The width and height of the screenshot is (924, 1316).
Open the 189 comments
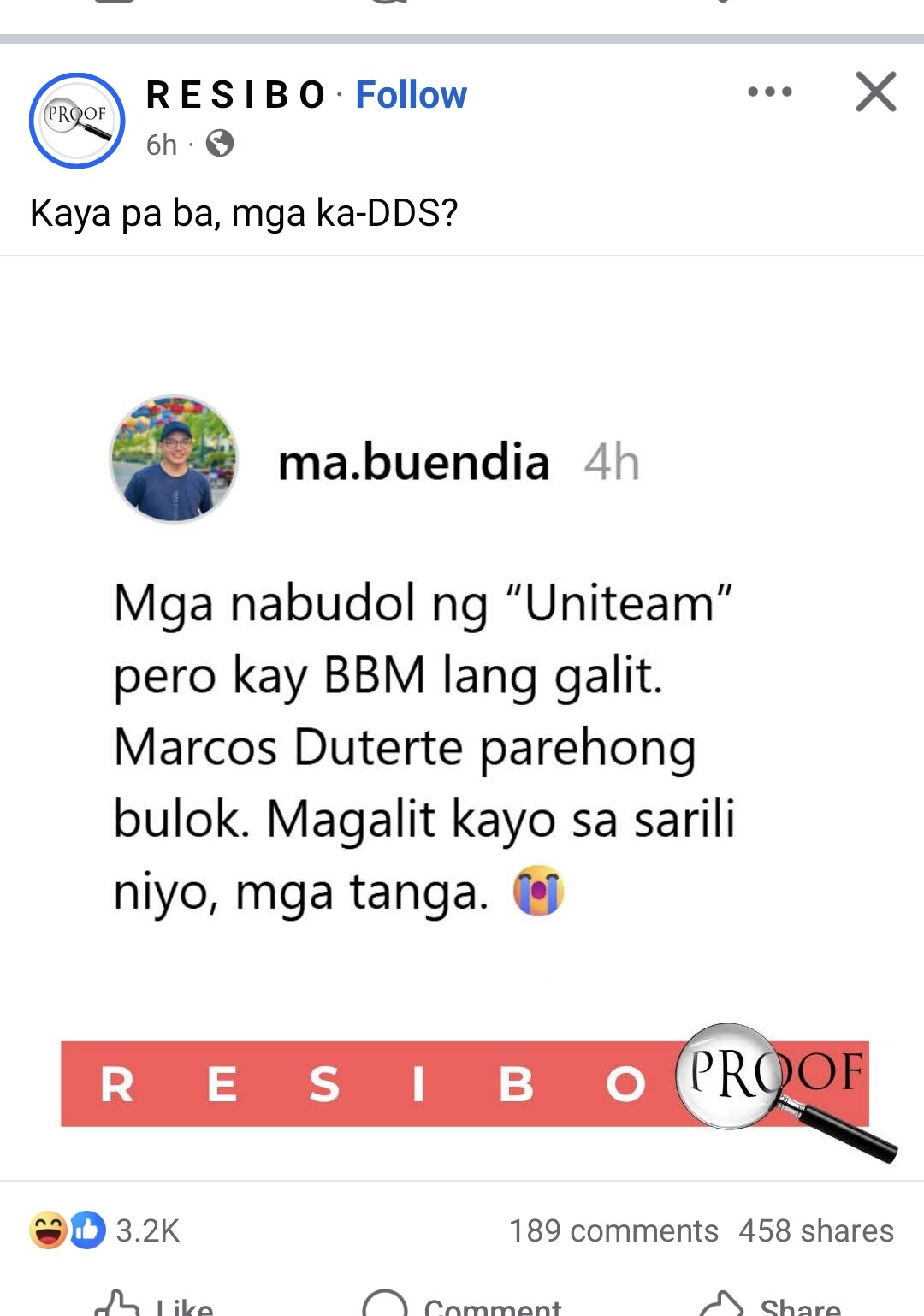pos(613,1230)
